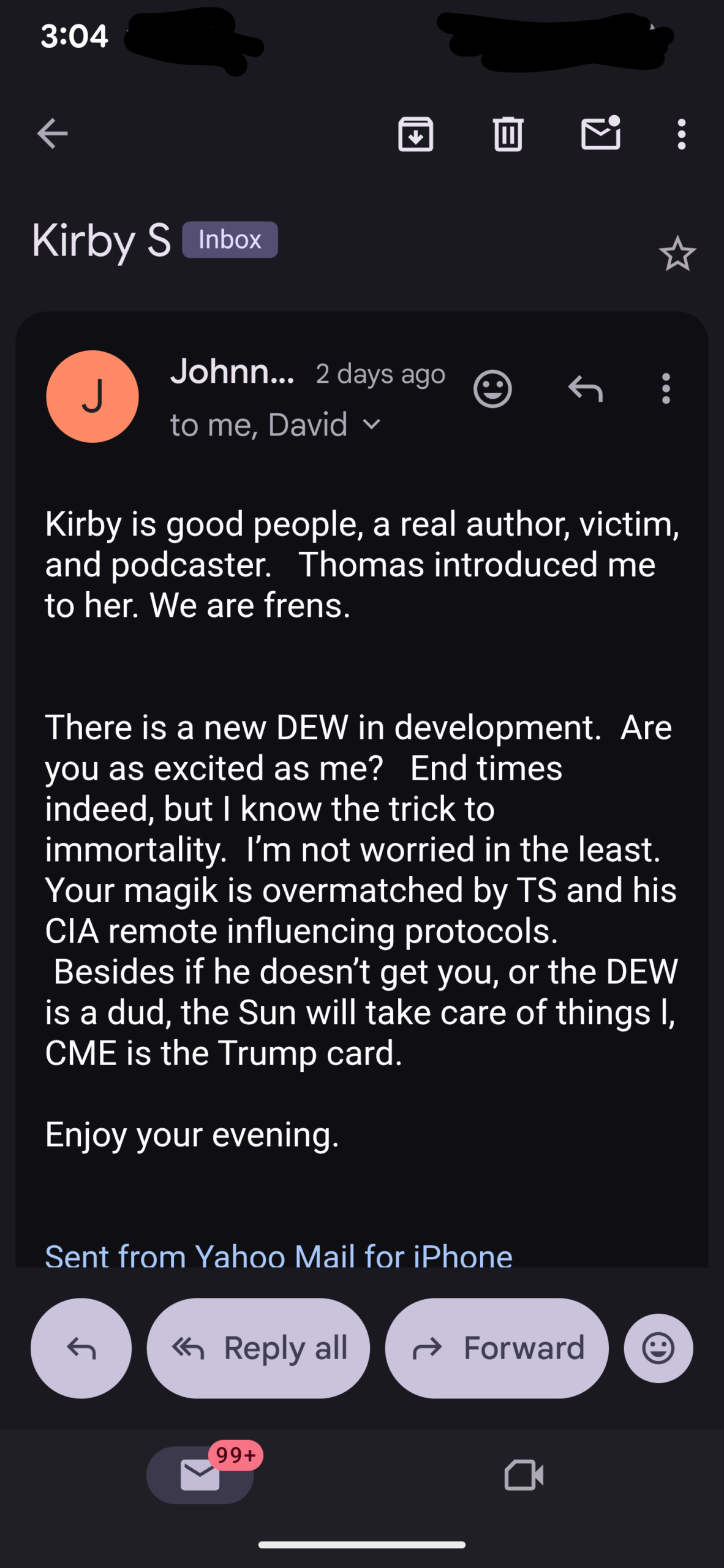Mark this email as unread
724x1568 pixels.
click(x=600, y=134)
